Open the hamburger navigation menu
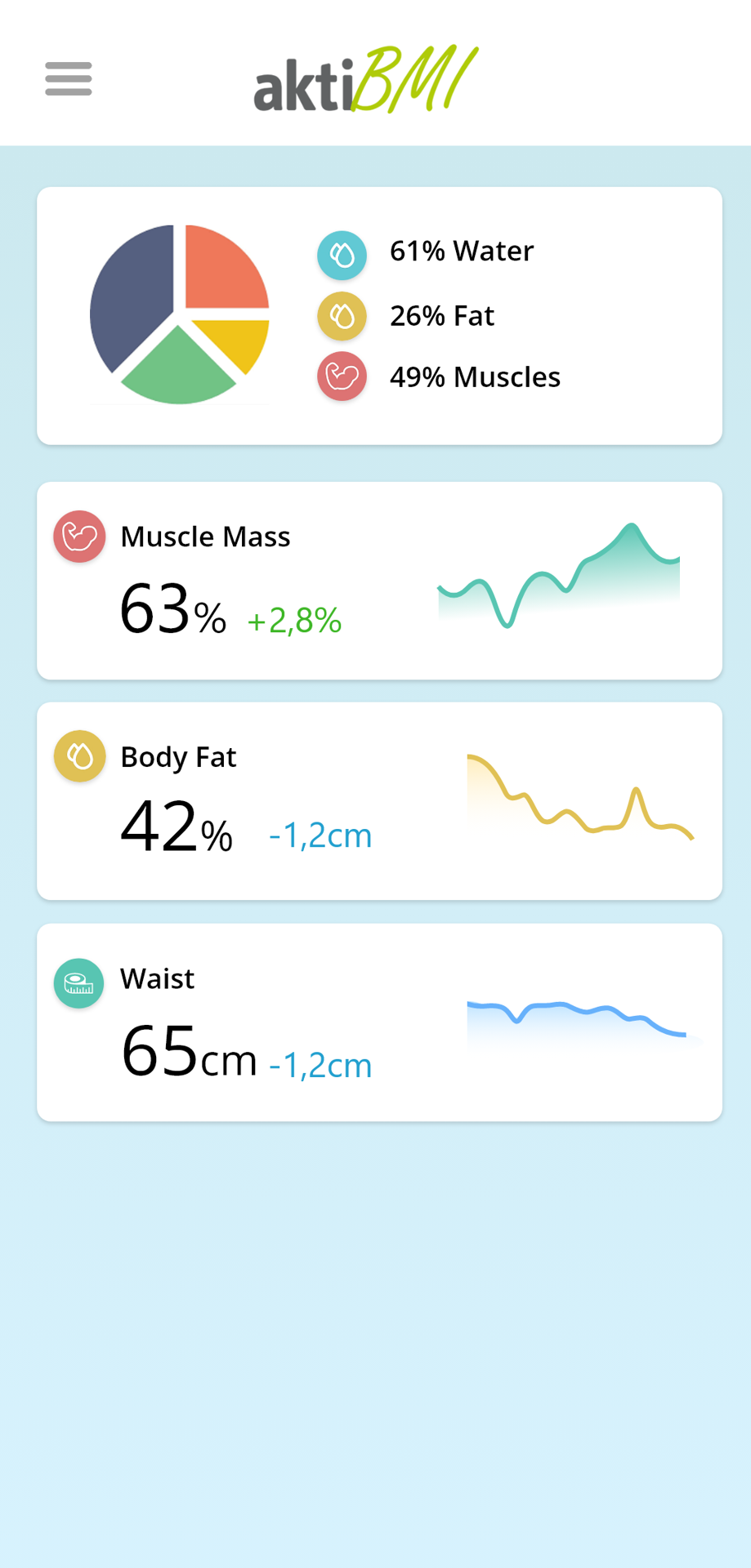Image resolution: width=751 pixels, height=1568 pixels. click(x=69, y=79)
